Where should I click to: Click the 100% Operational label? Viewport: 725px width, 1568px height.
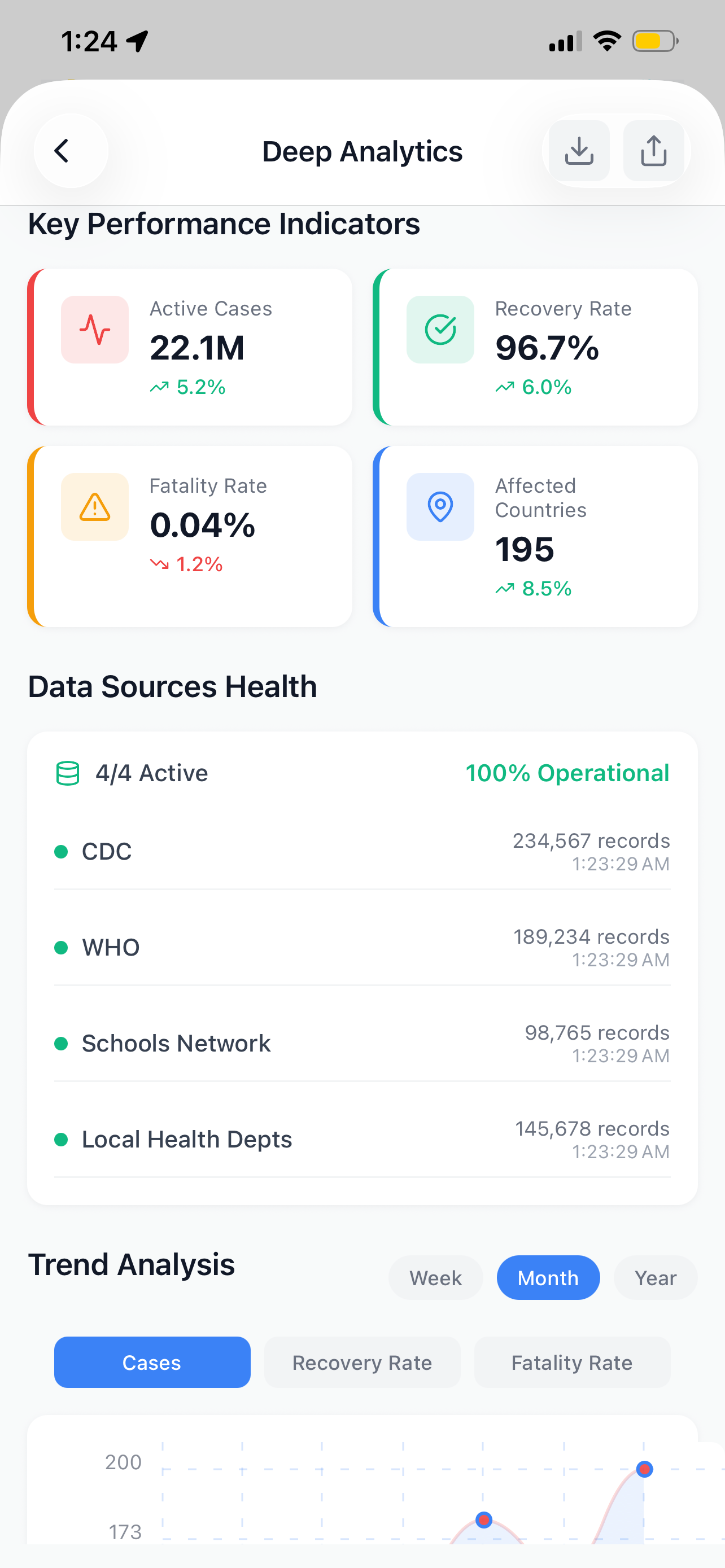[x=567, y=773]
